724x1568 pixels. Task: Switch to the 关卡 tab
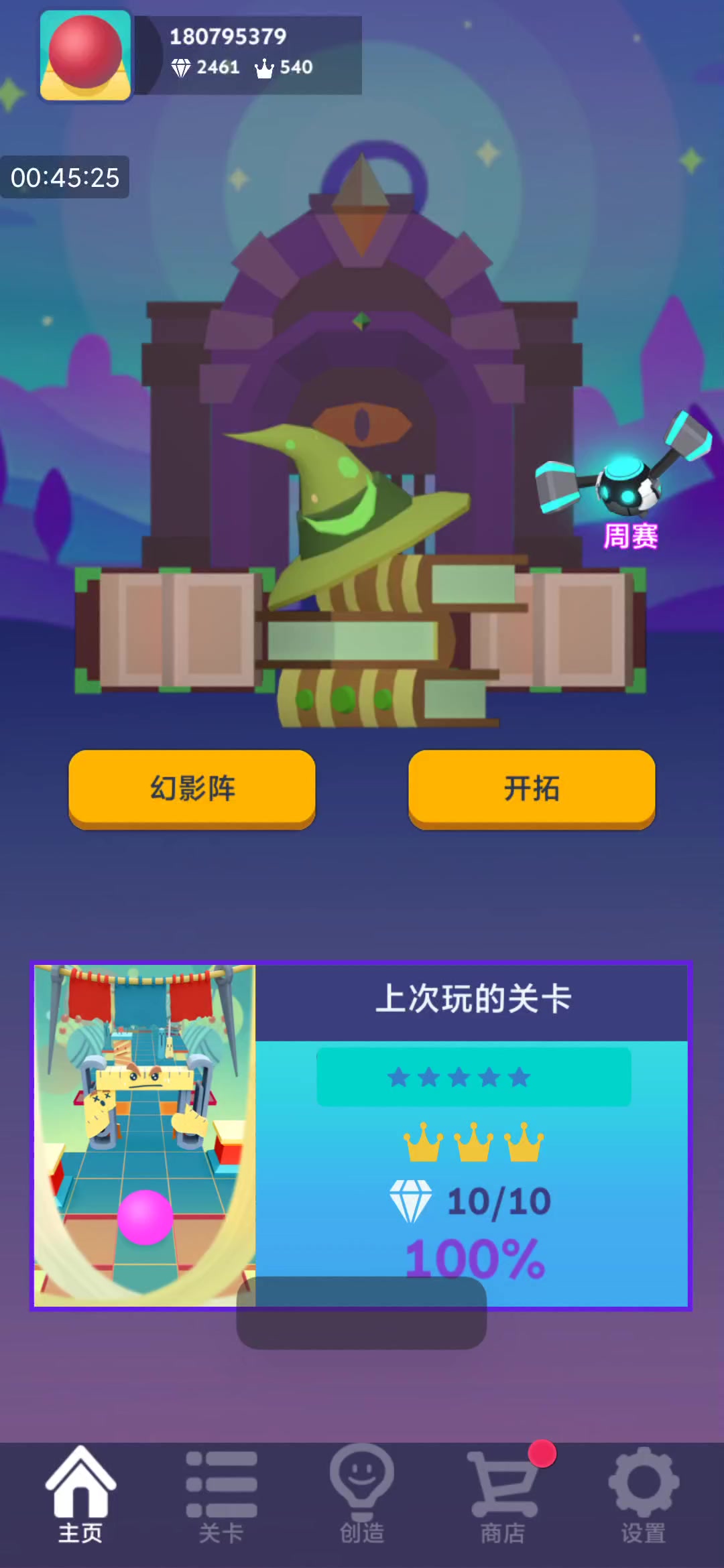(x=221, y=1494)
